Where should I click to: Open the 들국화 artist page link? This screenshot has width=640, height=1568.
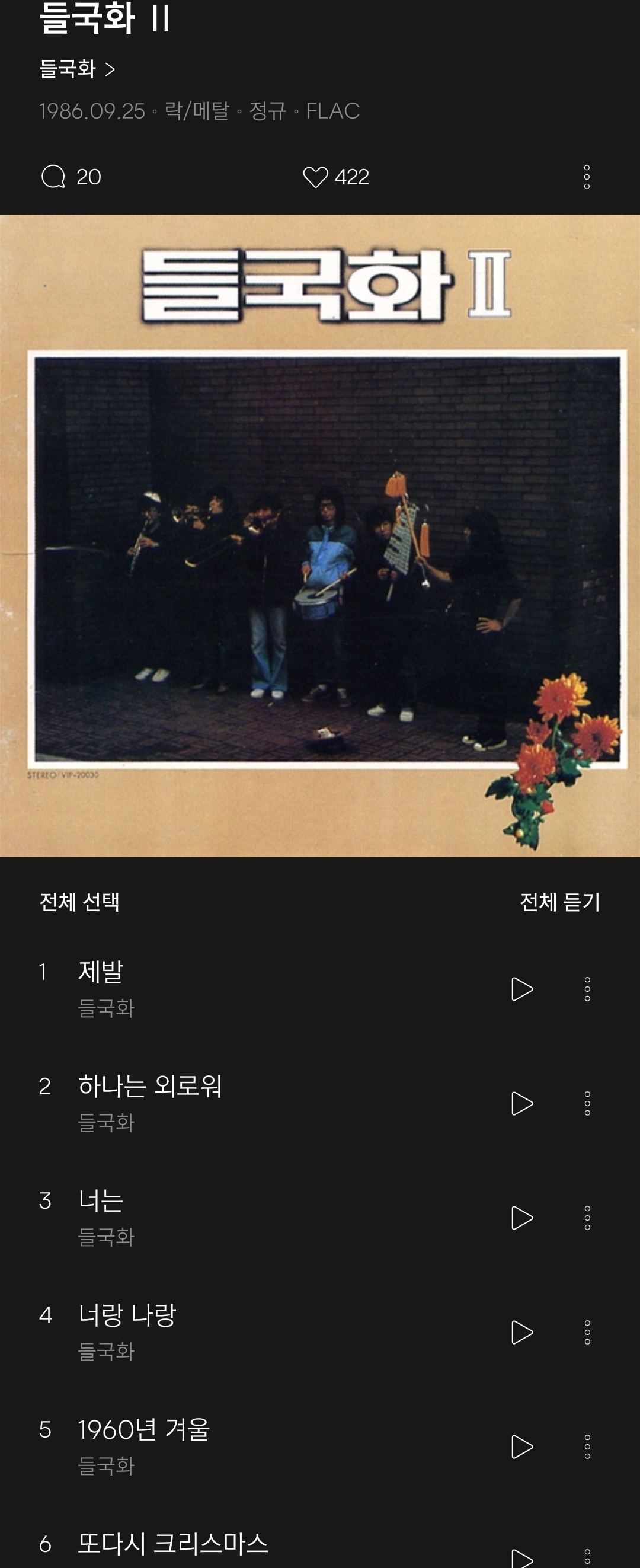[x=77, y=69]
